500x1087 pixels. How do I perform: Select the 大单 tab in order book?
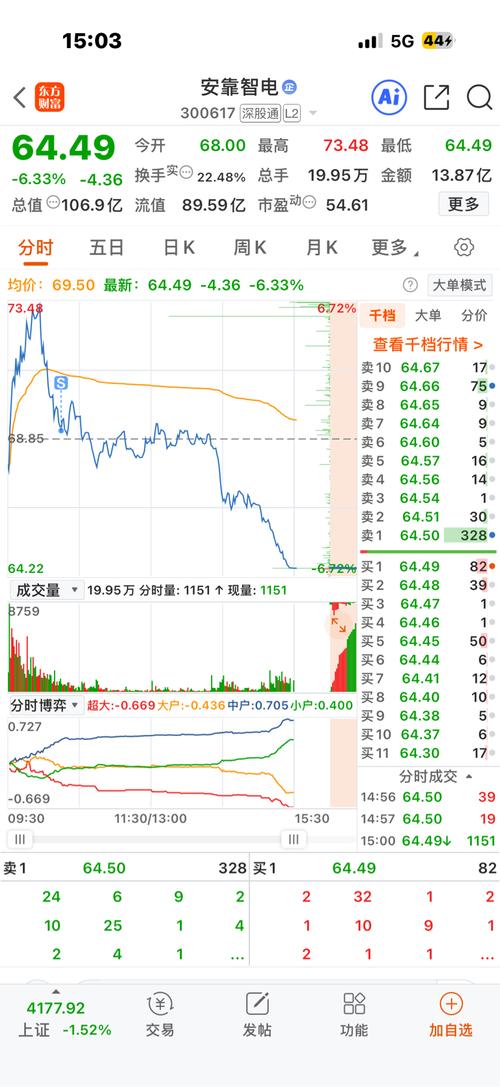point(428,315)
